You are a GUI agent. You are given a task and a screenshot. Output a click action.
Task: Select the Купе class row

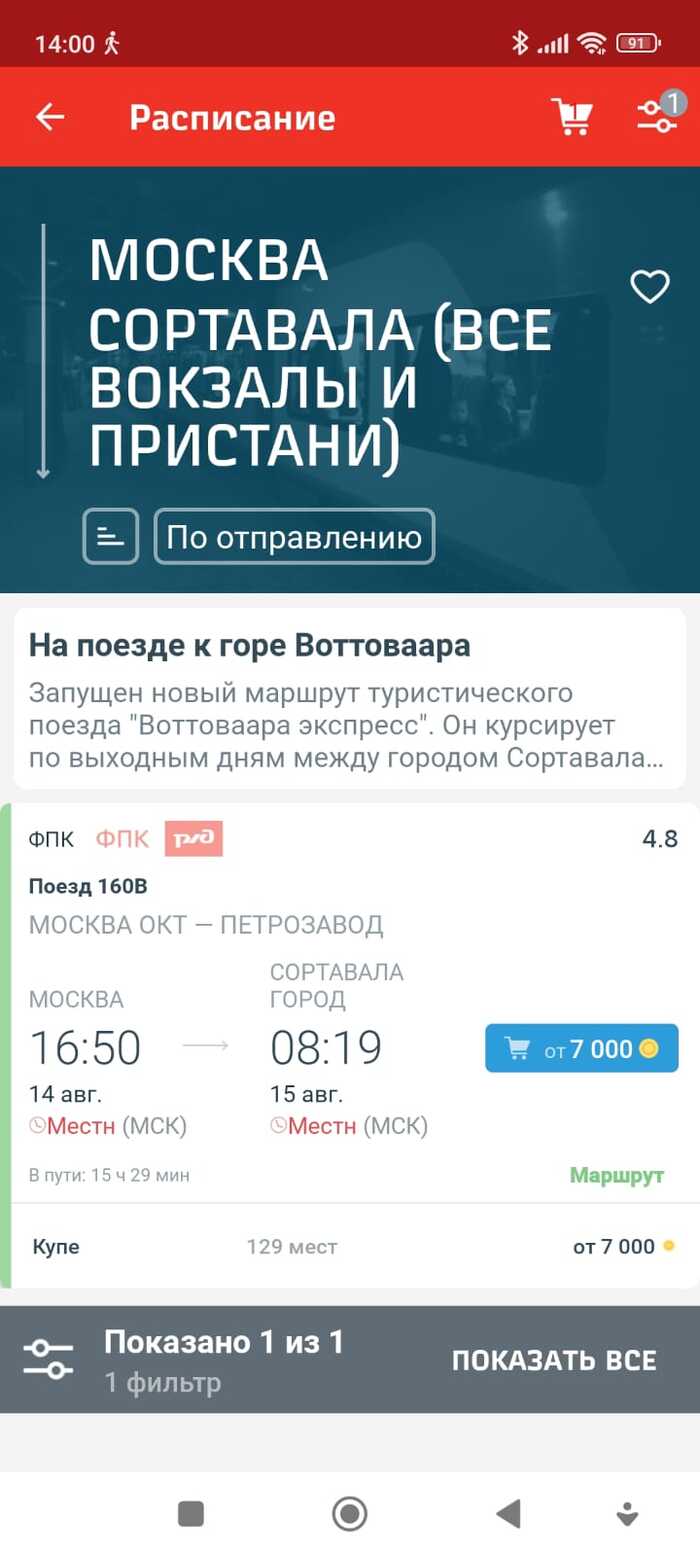[349, 1247]
